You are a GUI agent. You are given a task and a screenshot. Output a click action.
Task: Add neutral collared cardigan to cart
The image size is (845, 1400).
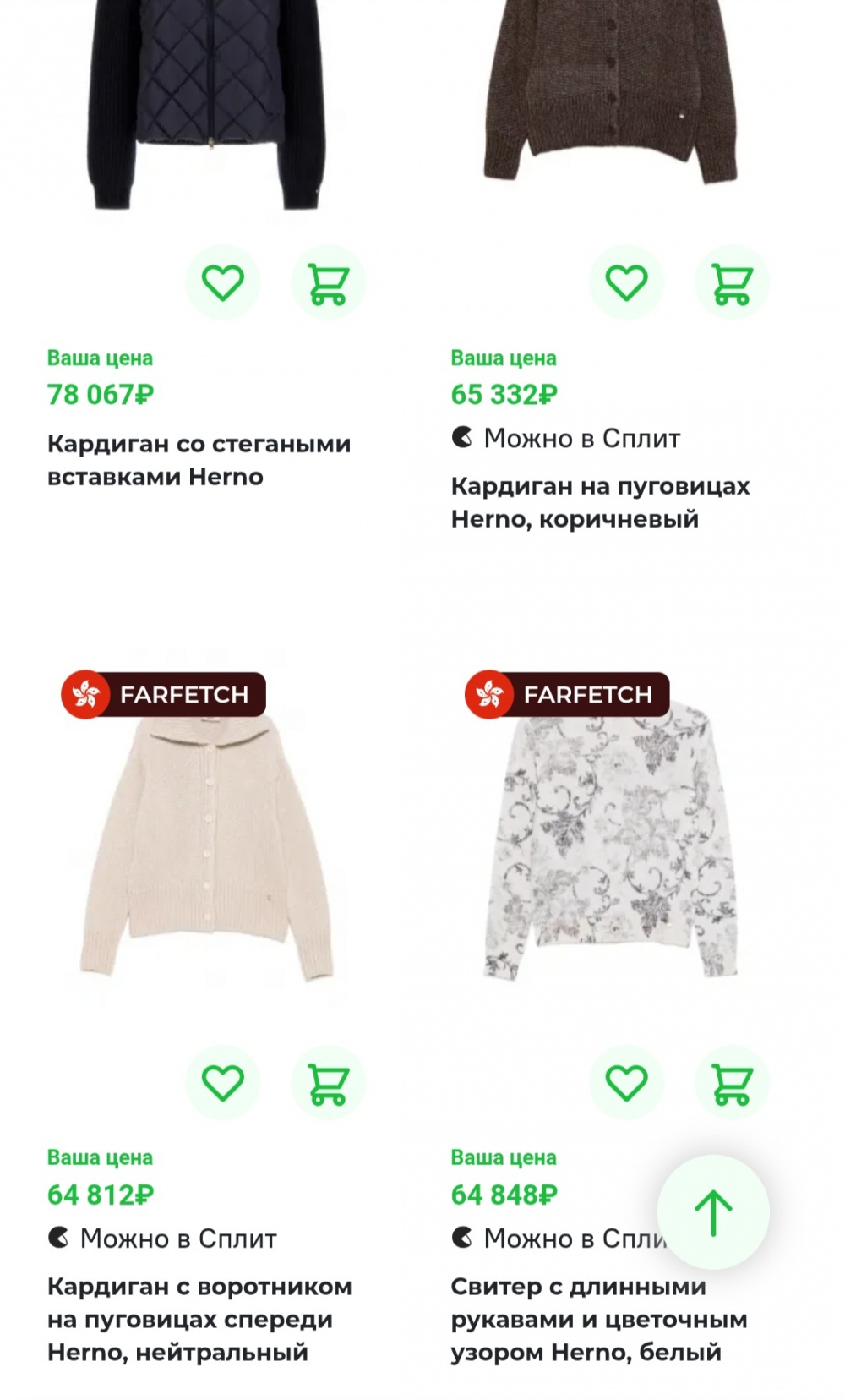(328, 1082)
